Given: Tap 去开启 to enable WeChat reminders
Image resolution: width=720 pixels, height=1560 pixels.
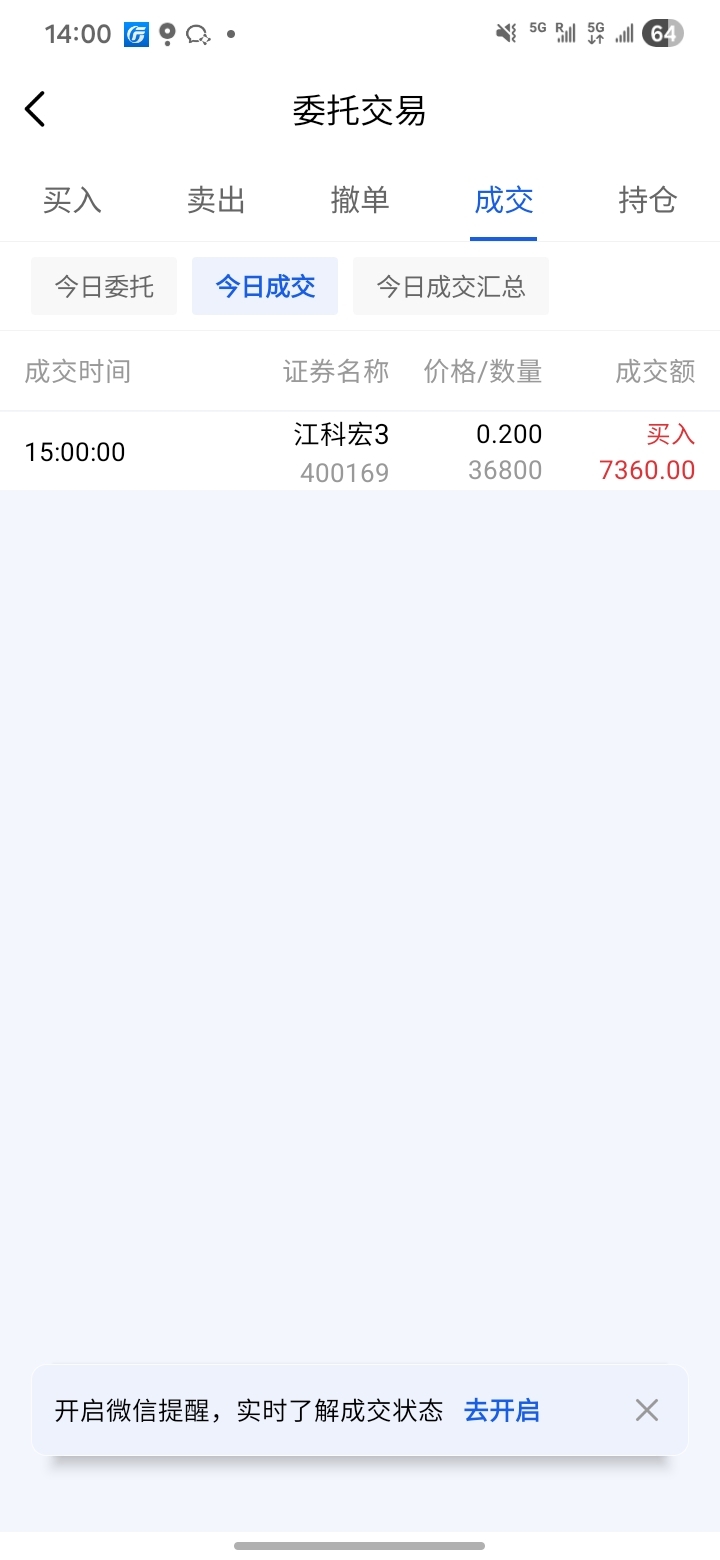Looking at the screenshot, I should click(x=502, y=1411).
